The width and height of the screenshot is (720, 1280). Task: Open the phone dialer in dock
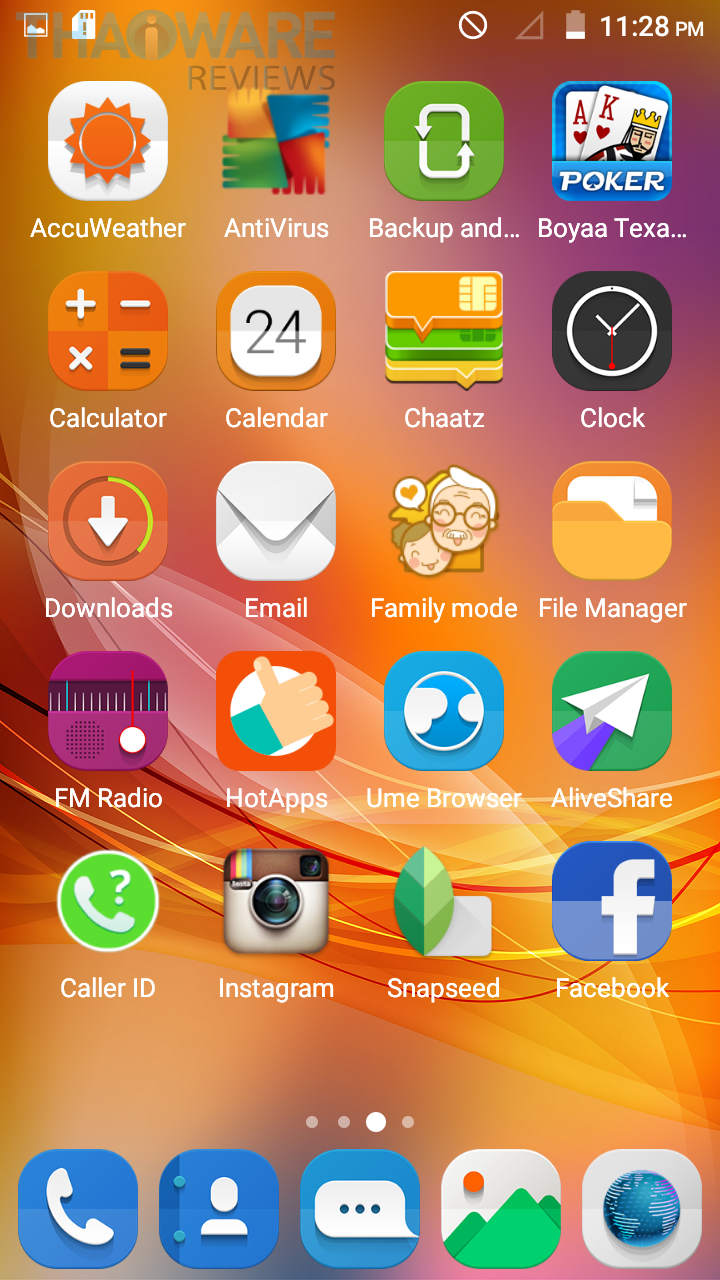point(78,1208)
